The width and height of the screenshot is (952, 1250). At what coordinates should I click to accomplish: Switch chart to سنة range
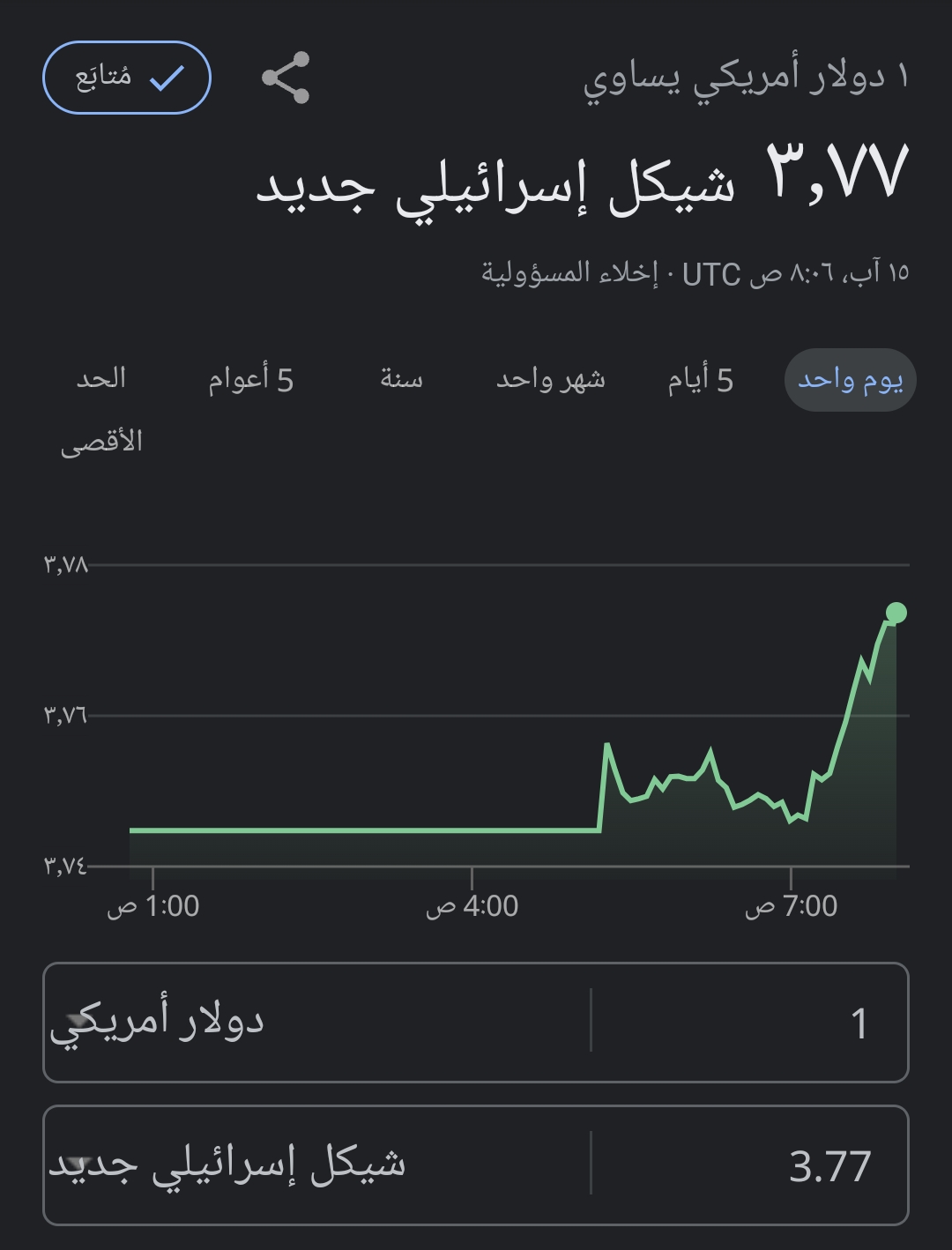click(401, 380)
